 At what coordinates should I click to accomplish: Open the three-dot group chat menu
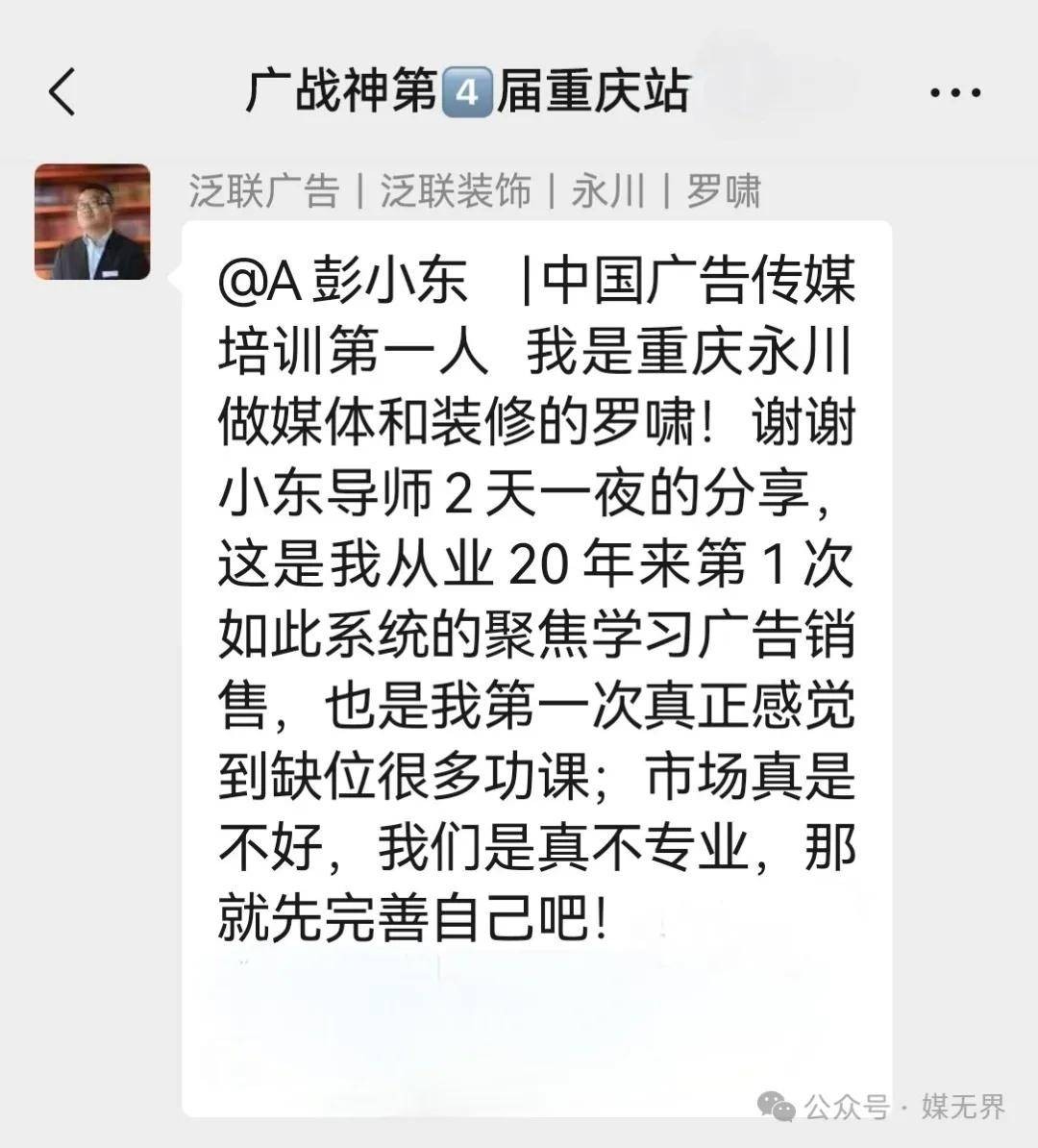(x=956, y=93)
